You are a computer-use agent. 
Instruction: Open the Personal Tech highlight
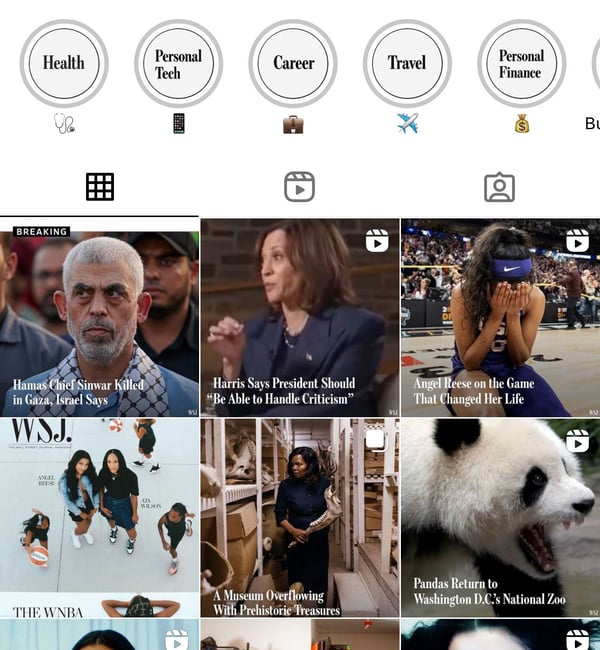[178, 63]
